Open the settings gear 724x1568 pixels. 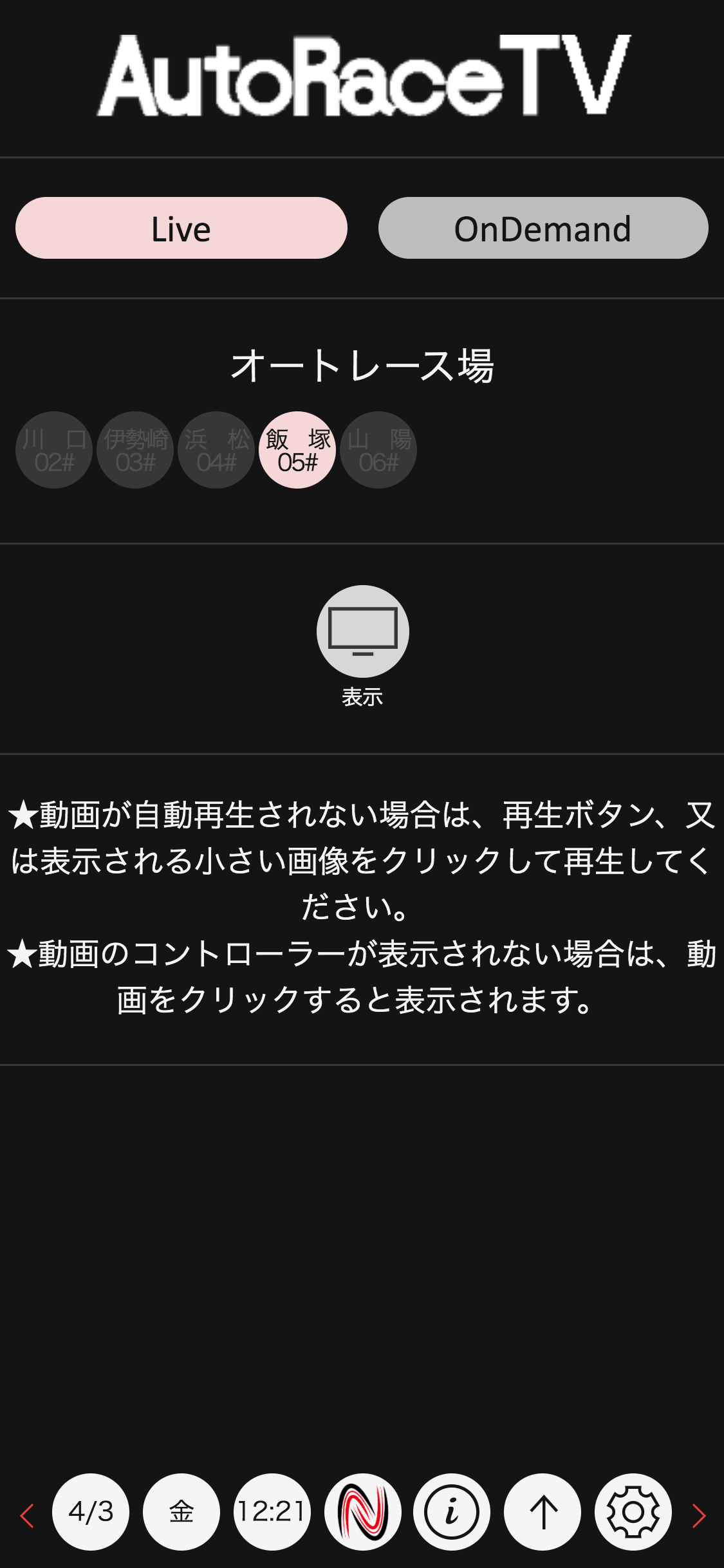click(x=633, y=1511)
